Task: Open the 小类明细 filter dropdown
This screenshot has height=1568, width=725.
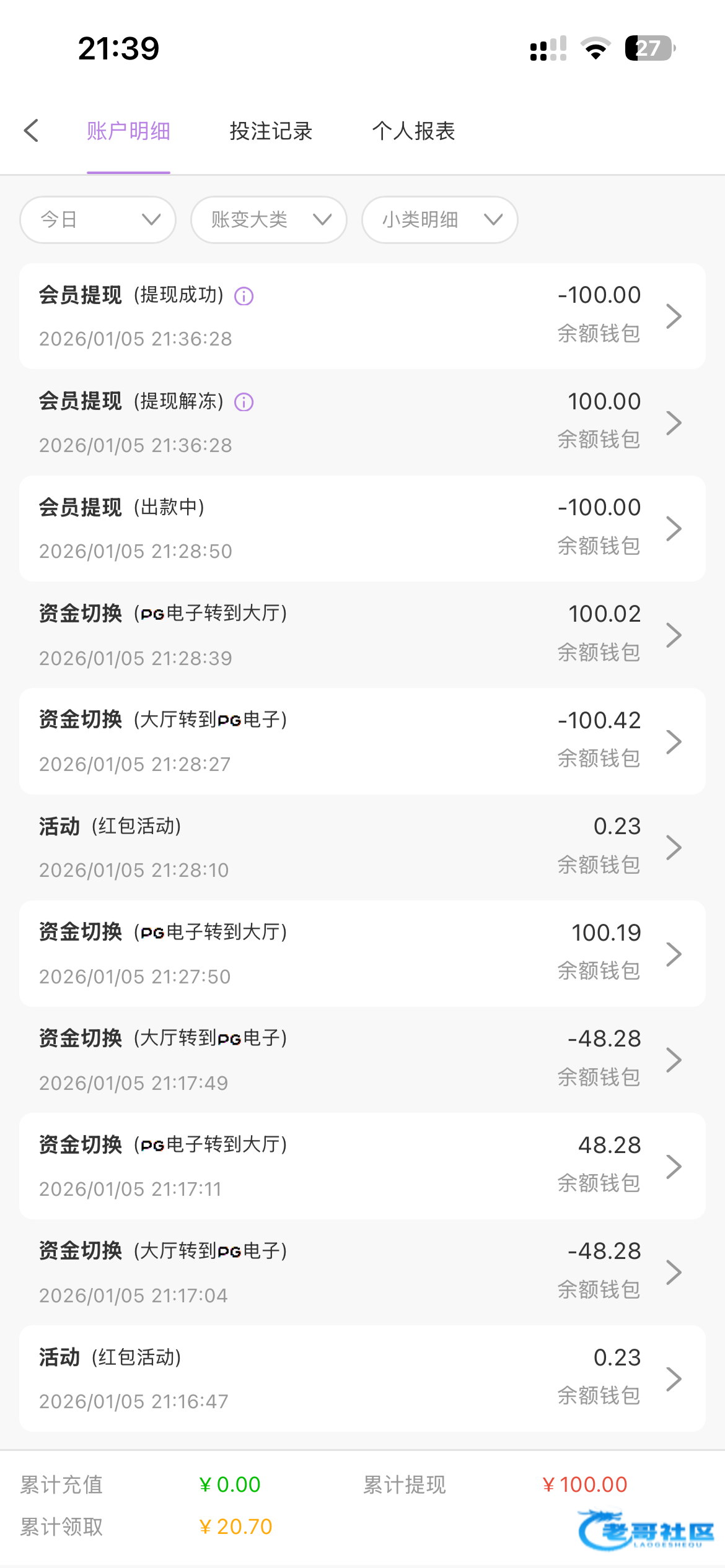Action: 439,220
